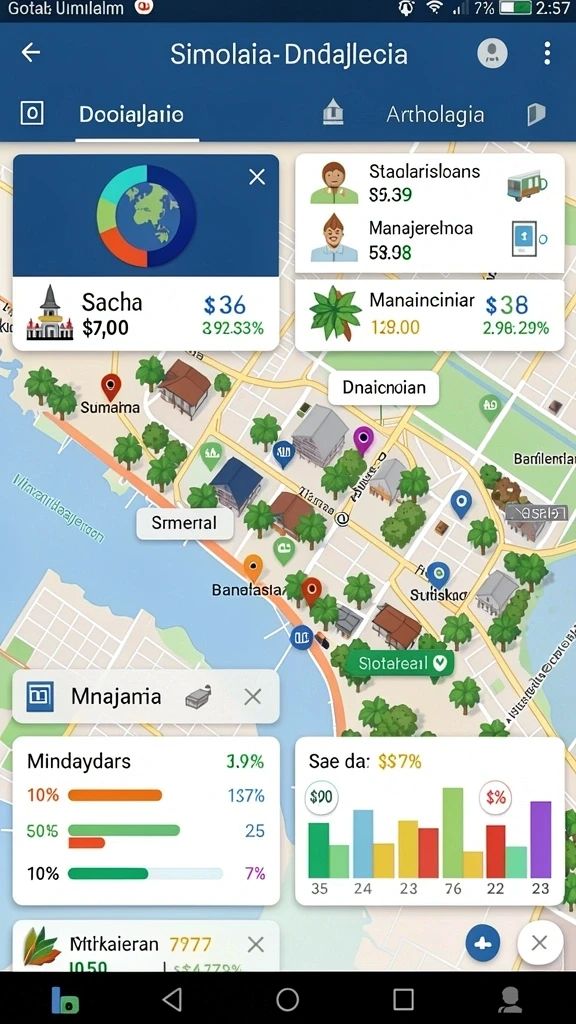576x1024 pixels.
Task: Open the Mindaydars stats card
Action: click(146, 821)
